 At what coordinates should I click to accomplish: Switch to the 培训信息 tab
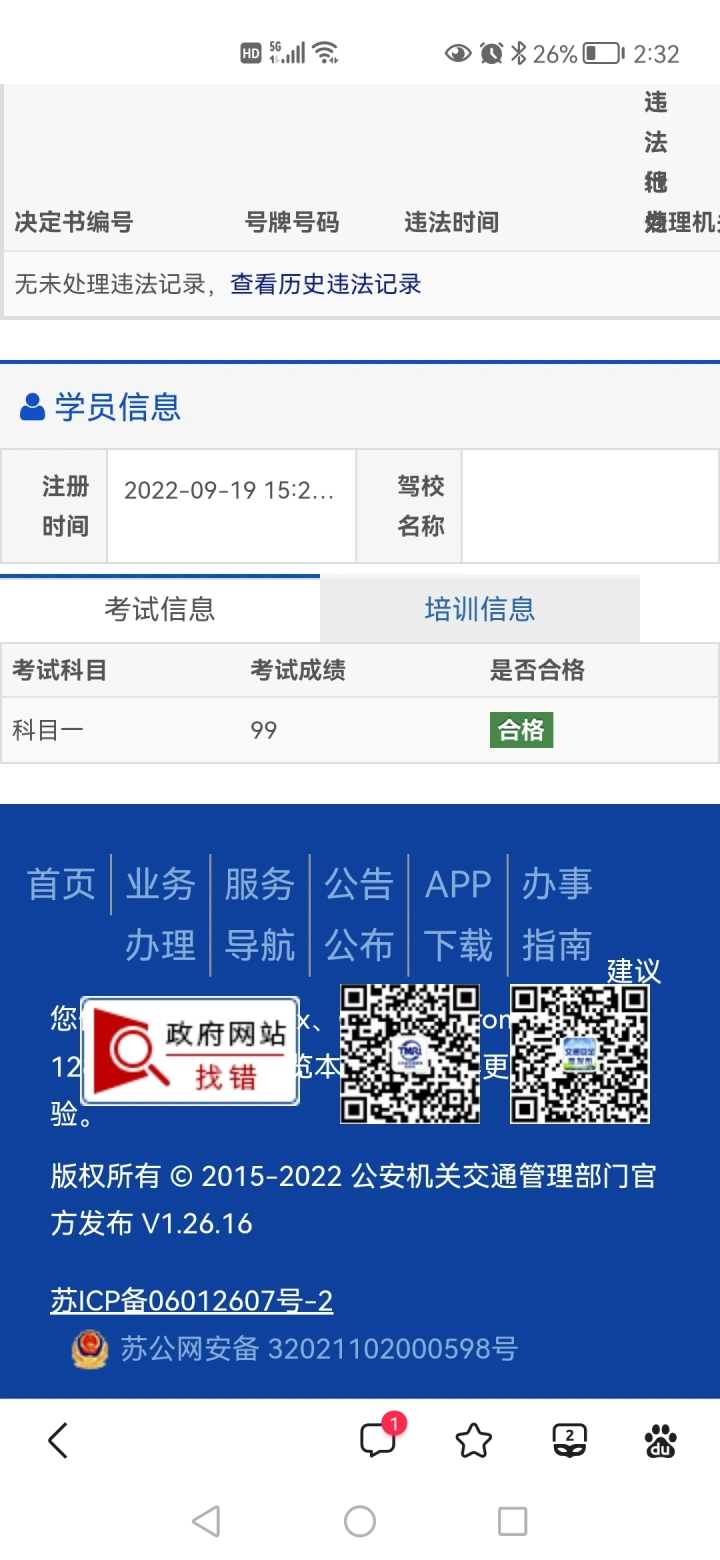[x=480, y=609]
